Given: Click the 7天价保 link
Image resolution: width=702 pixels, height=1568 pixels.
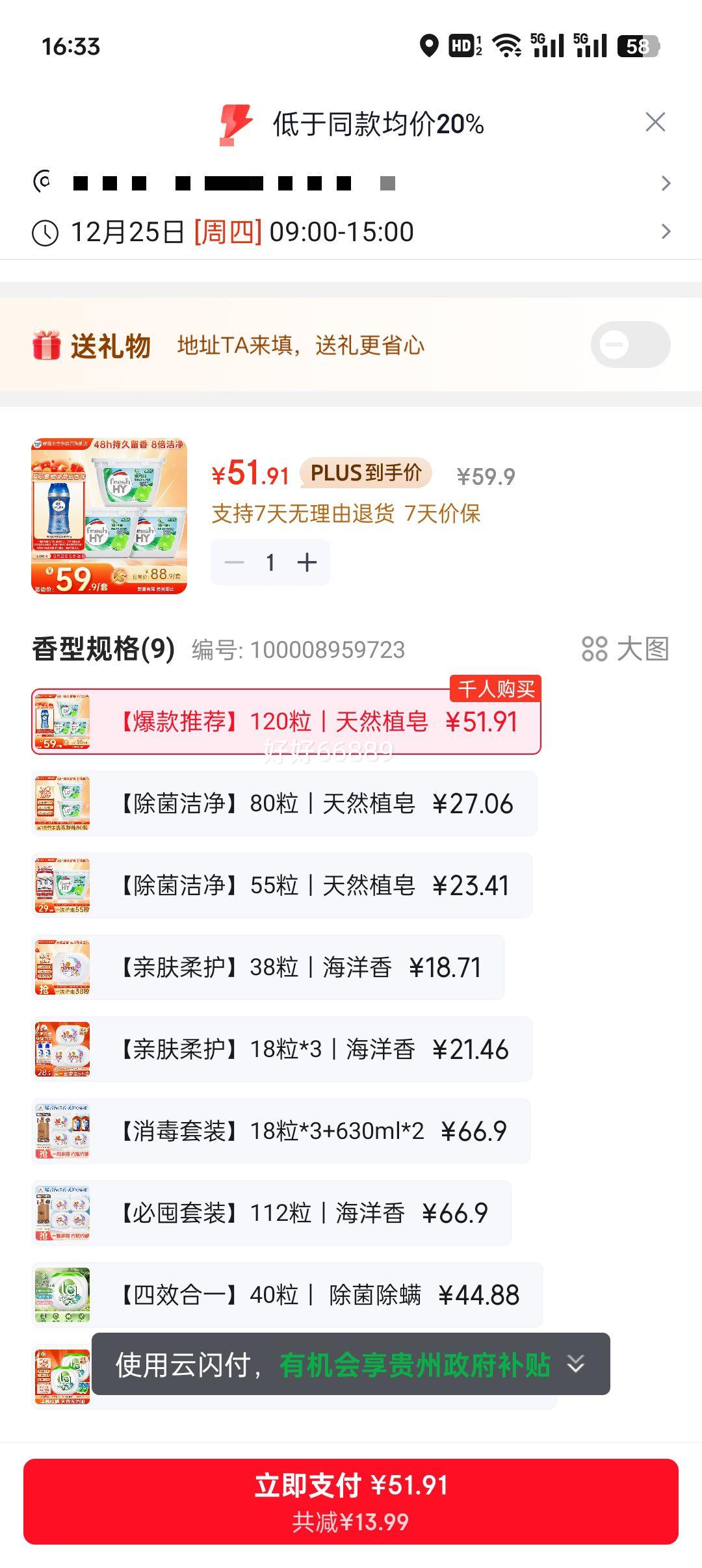Looking at the screenshot, I should point(443,514).
